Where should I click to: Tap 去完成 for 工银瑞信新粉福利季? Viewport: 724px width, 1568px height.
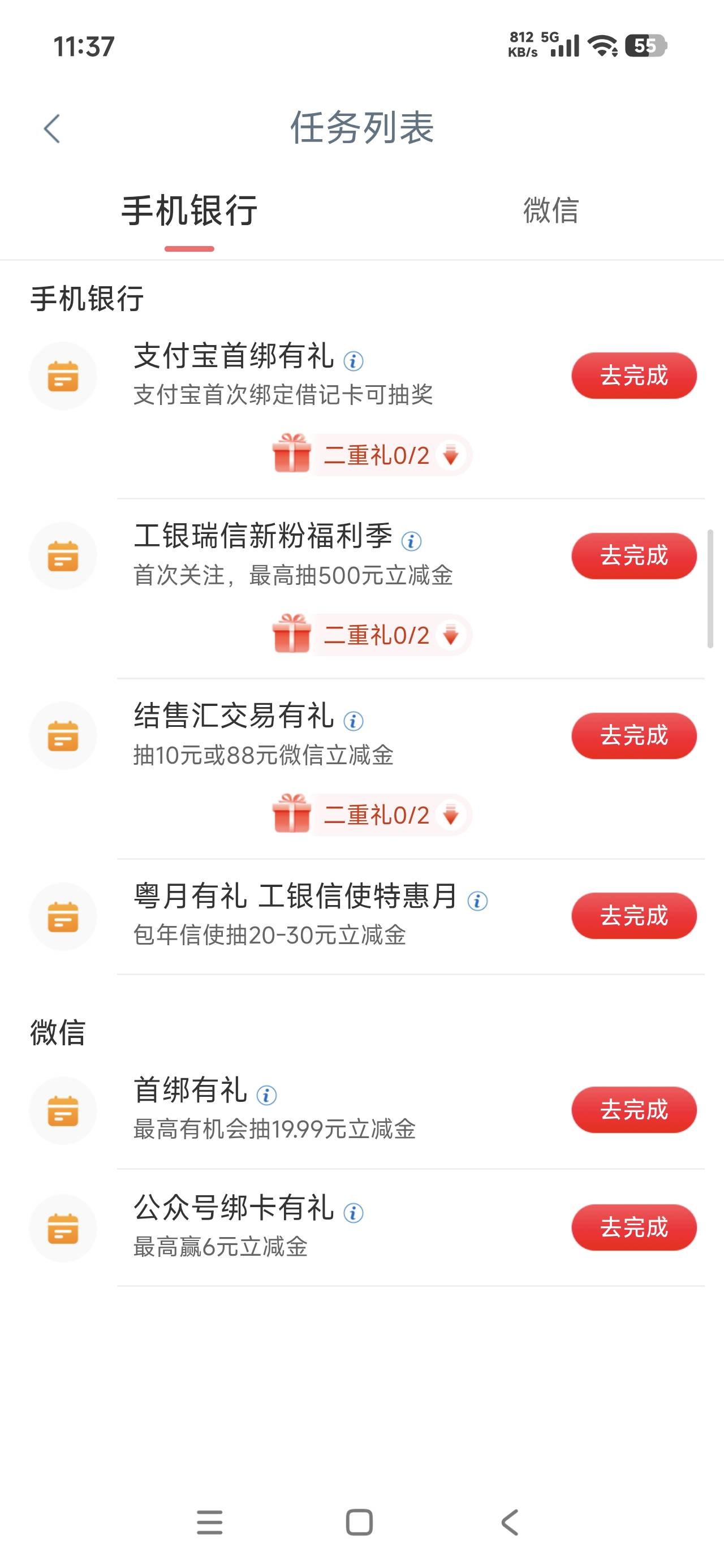pos(634,555)
